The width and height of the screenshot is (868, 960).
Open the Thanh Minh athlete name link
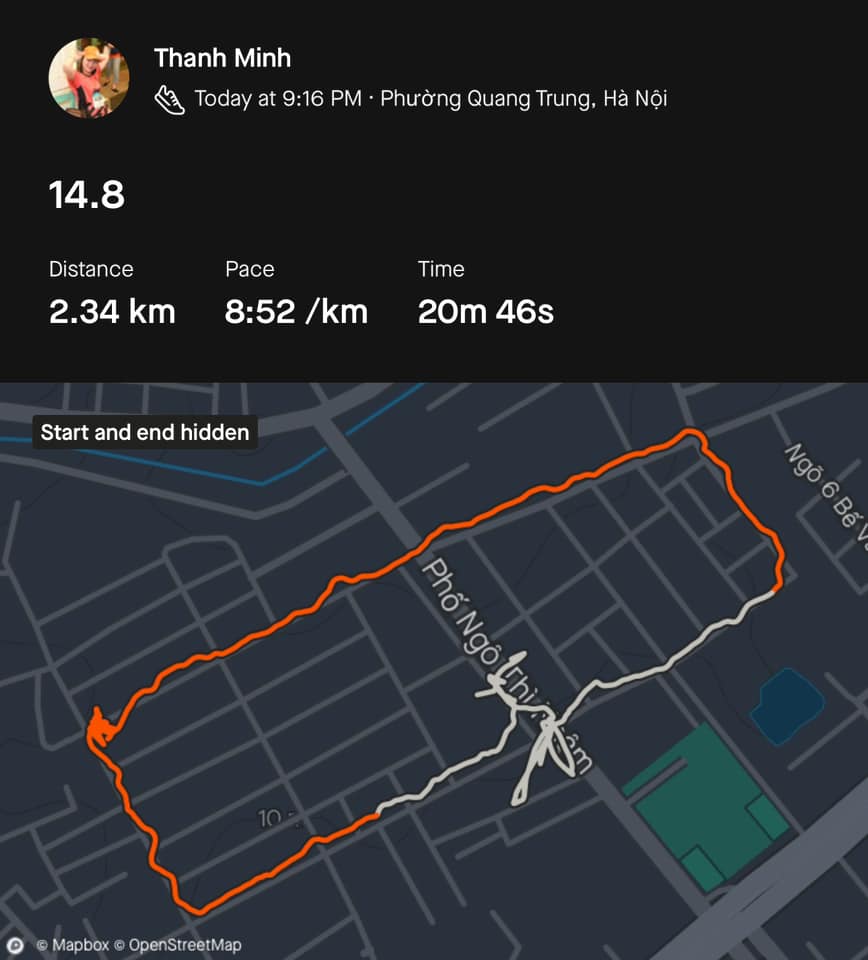[222, 58]
